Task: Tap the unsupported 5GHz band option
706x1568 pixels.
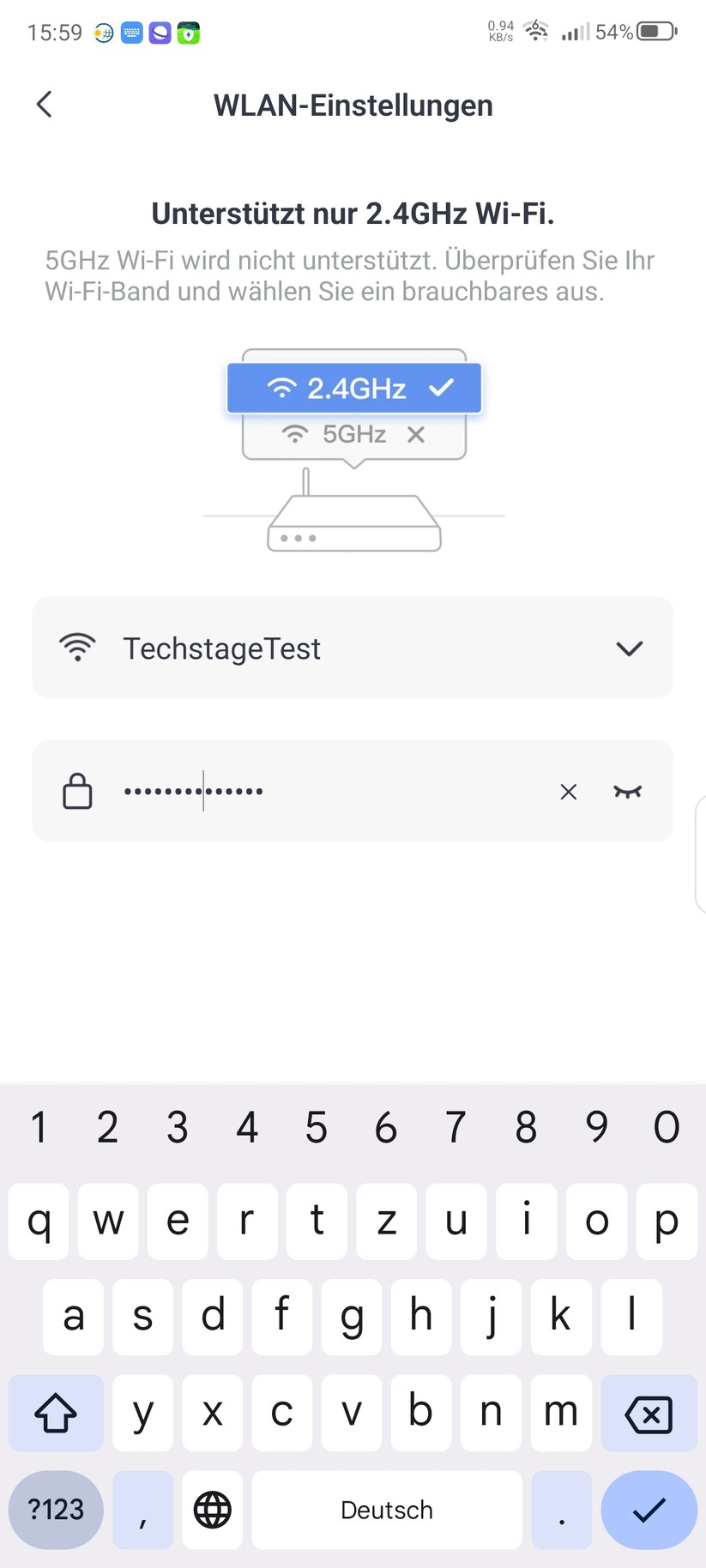Action: (353, 434)
